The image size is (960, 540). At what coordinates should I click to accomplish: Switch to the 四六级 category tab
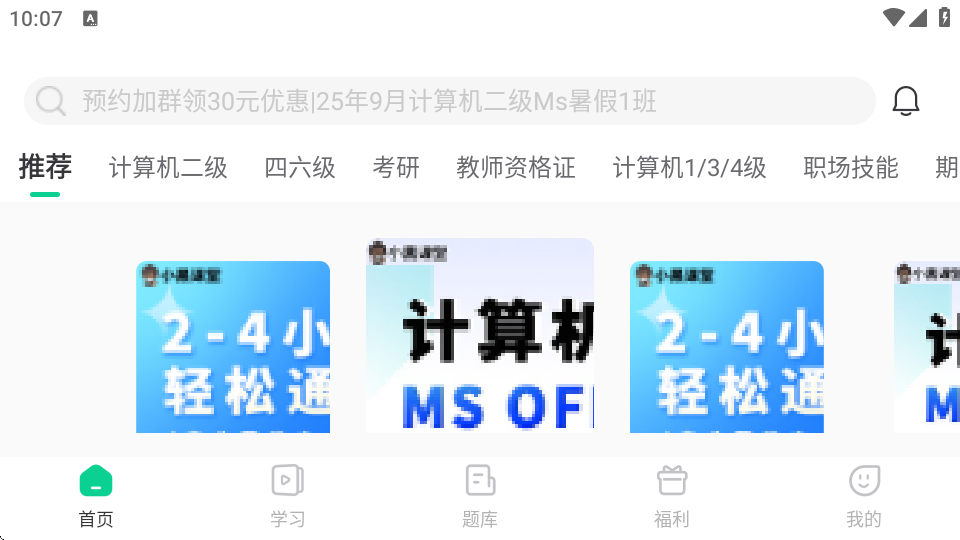300,167
